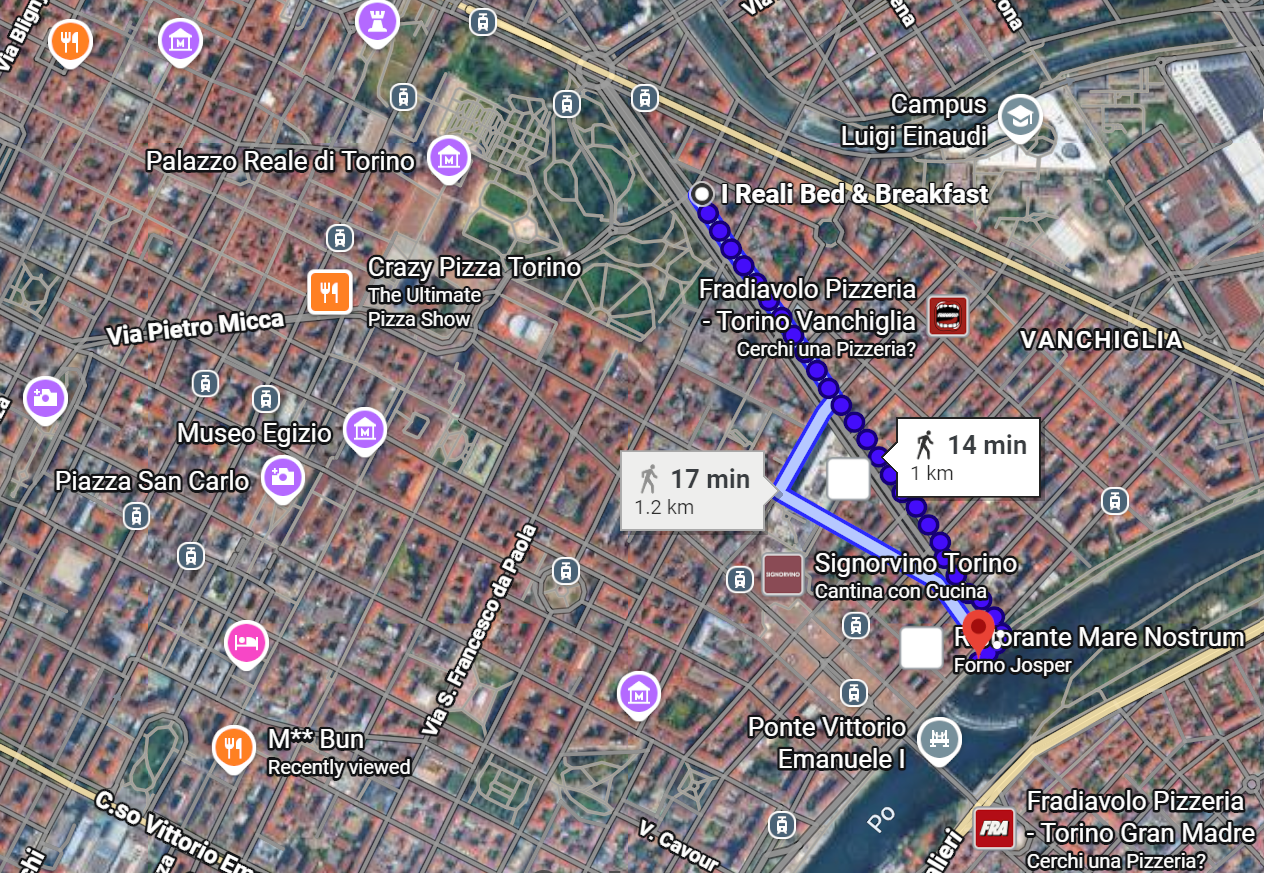Image resolution: width=1264 pixels, height=873 pixels.
Task: Open the M** Bun restaurant marker
Action: pos(234,746)
